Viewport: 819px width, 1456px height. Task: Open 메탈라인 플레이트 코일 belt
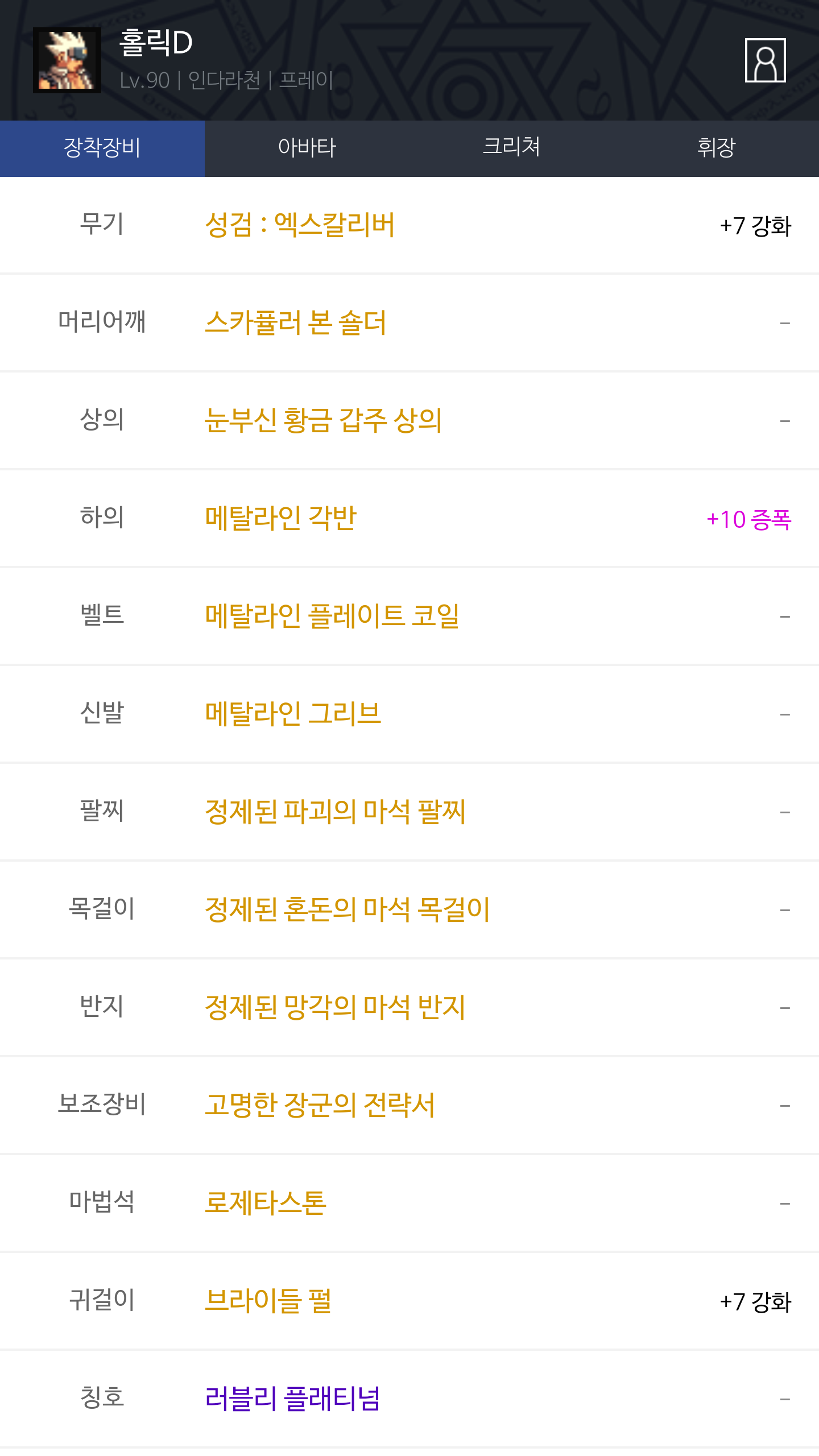pos(332,617)
